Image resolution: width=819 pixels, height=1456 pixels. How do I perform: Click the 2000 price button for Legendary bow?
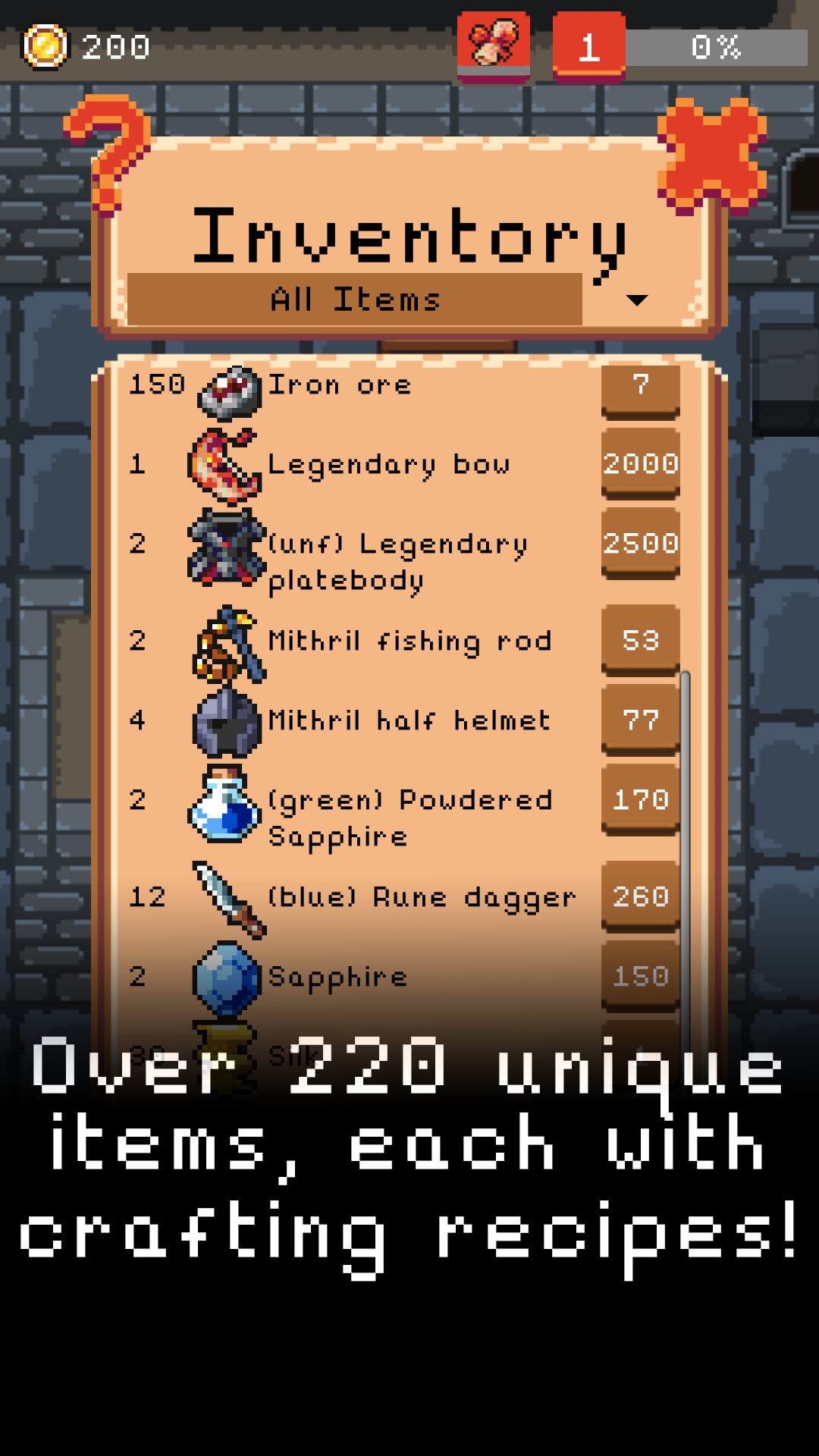pyautogui.click(x=641, y=465)
